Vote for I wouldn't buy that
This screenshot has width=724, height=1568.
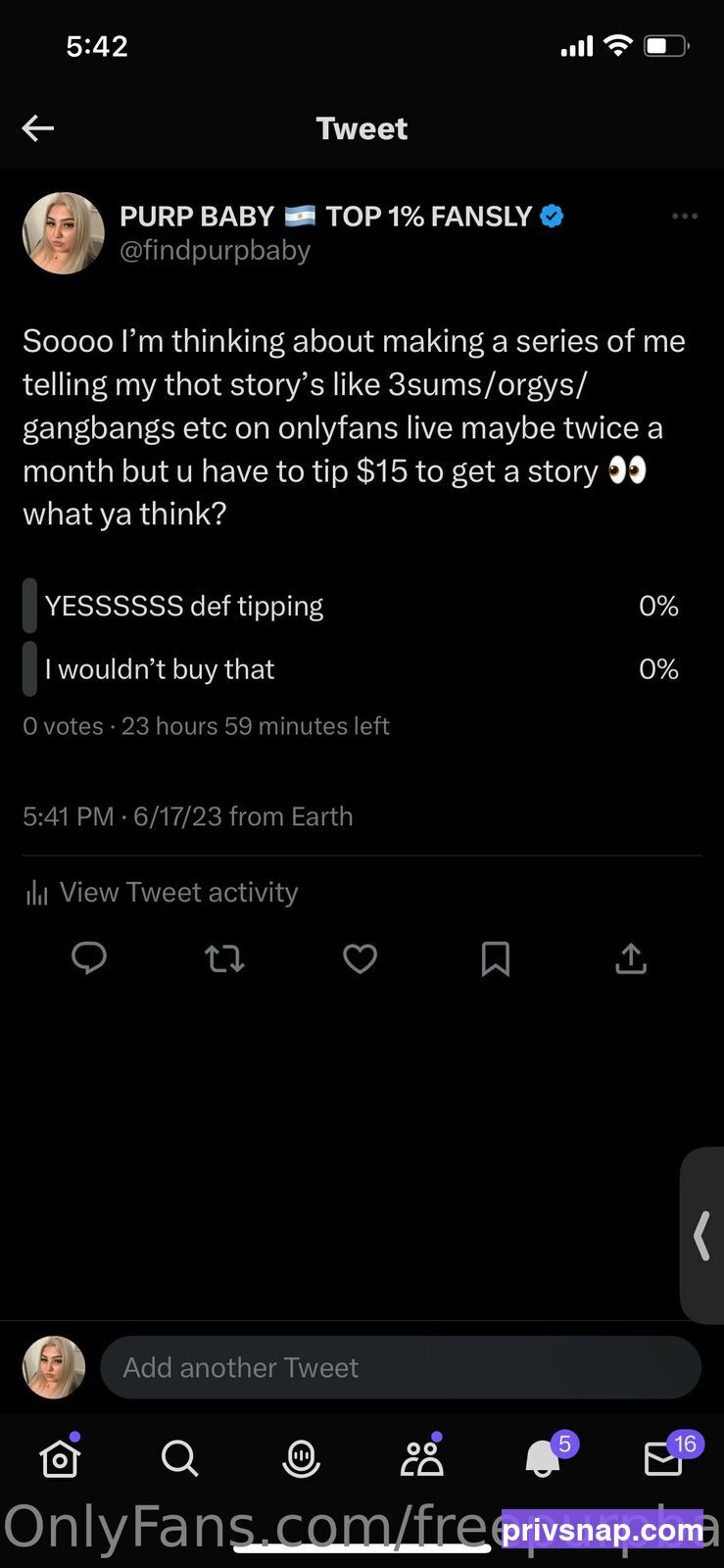coord(351,669)
